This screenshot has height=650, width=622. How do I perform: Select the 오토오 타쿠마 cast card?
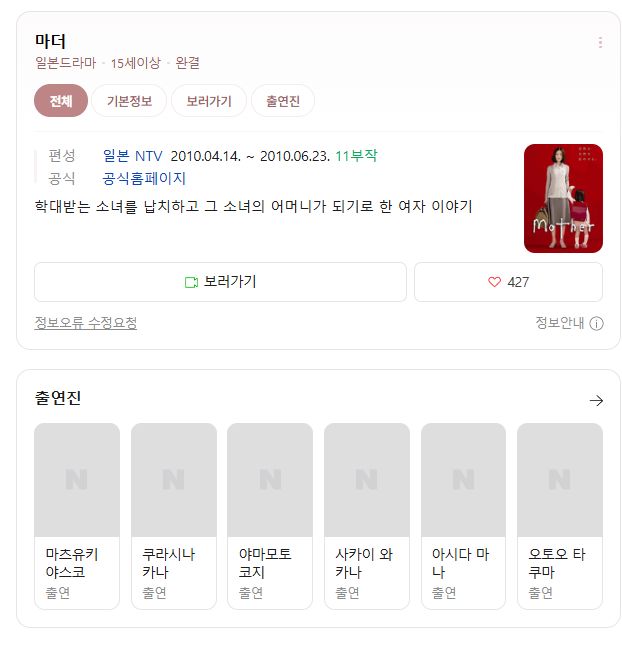coord(560,516)
